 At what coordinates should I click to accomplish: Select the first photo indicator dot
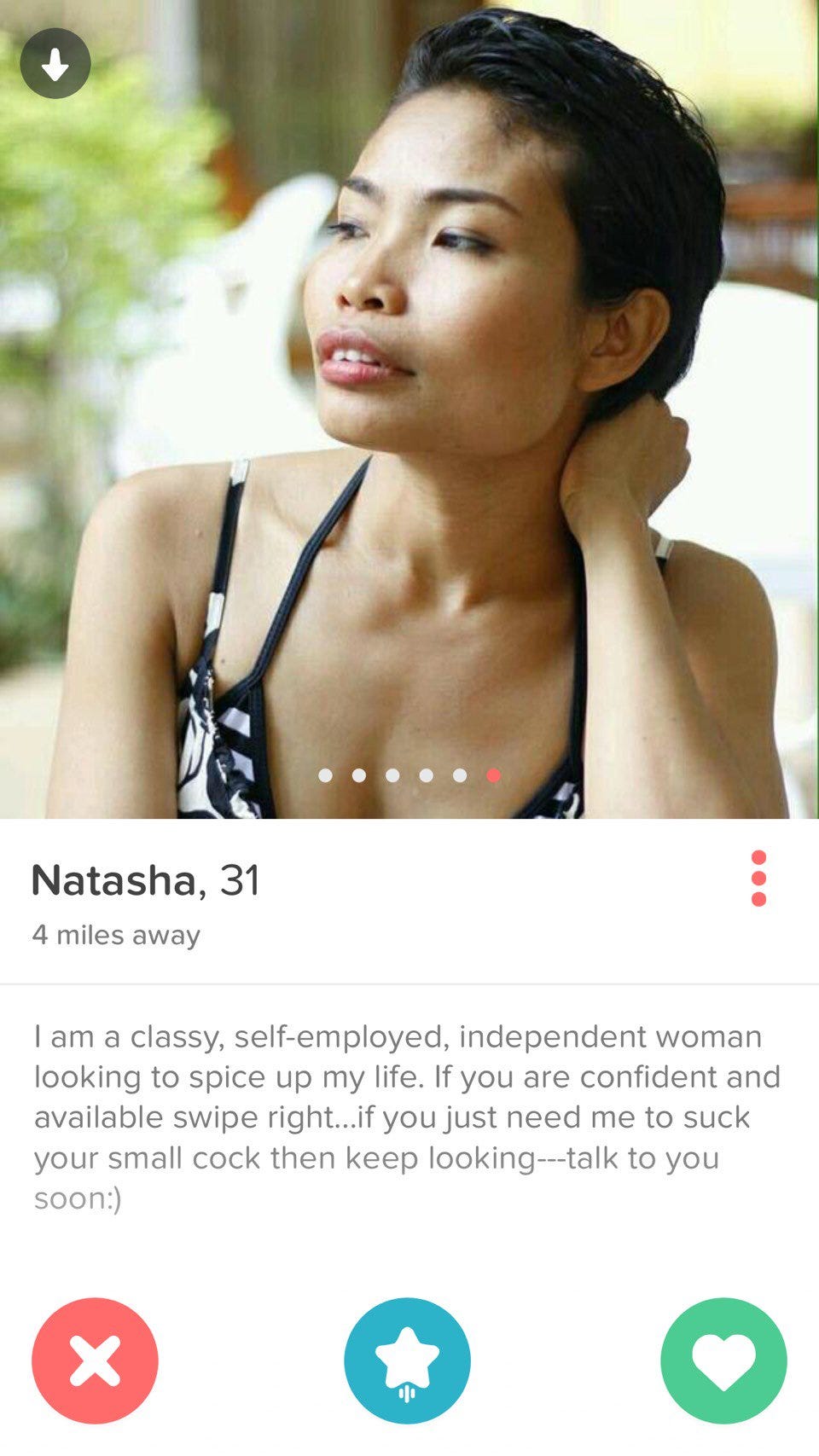tap(327, 774)
